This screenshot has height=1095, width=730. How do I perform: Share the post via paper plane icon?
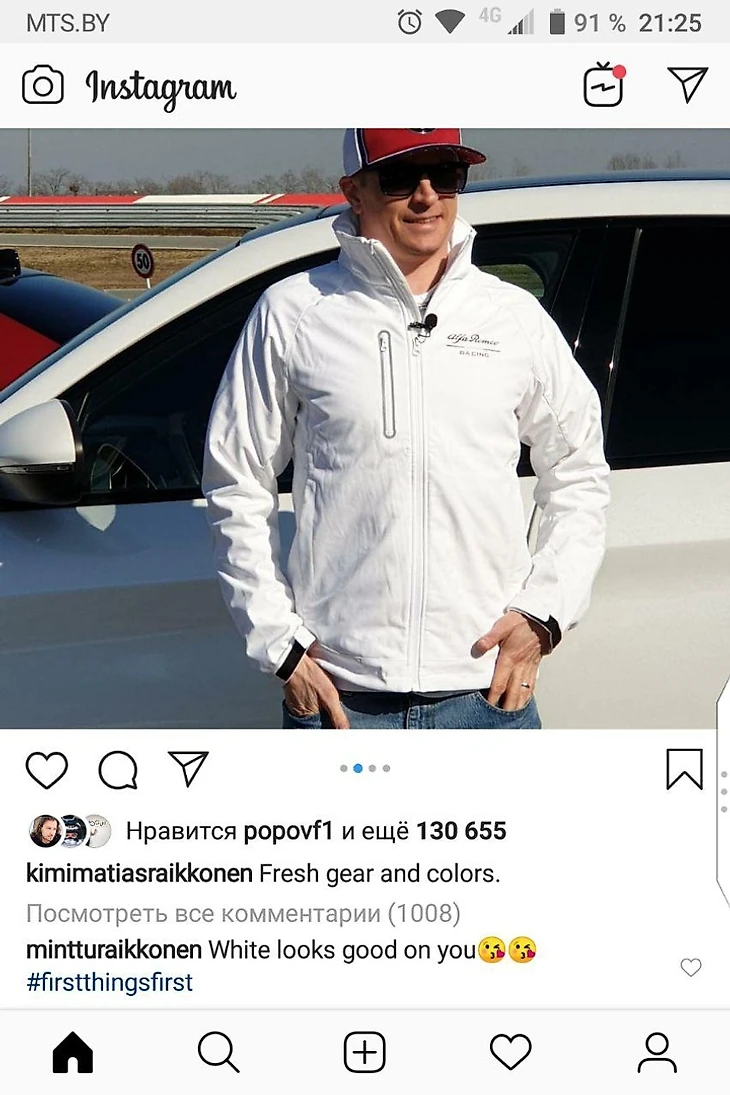188,769
